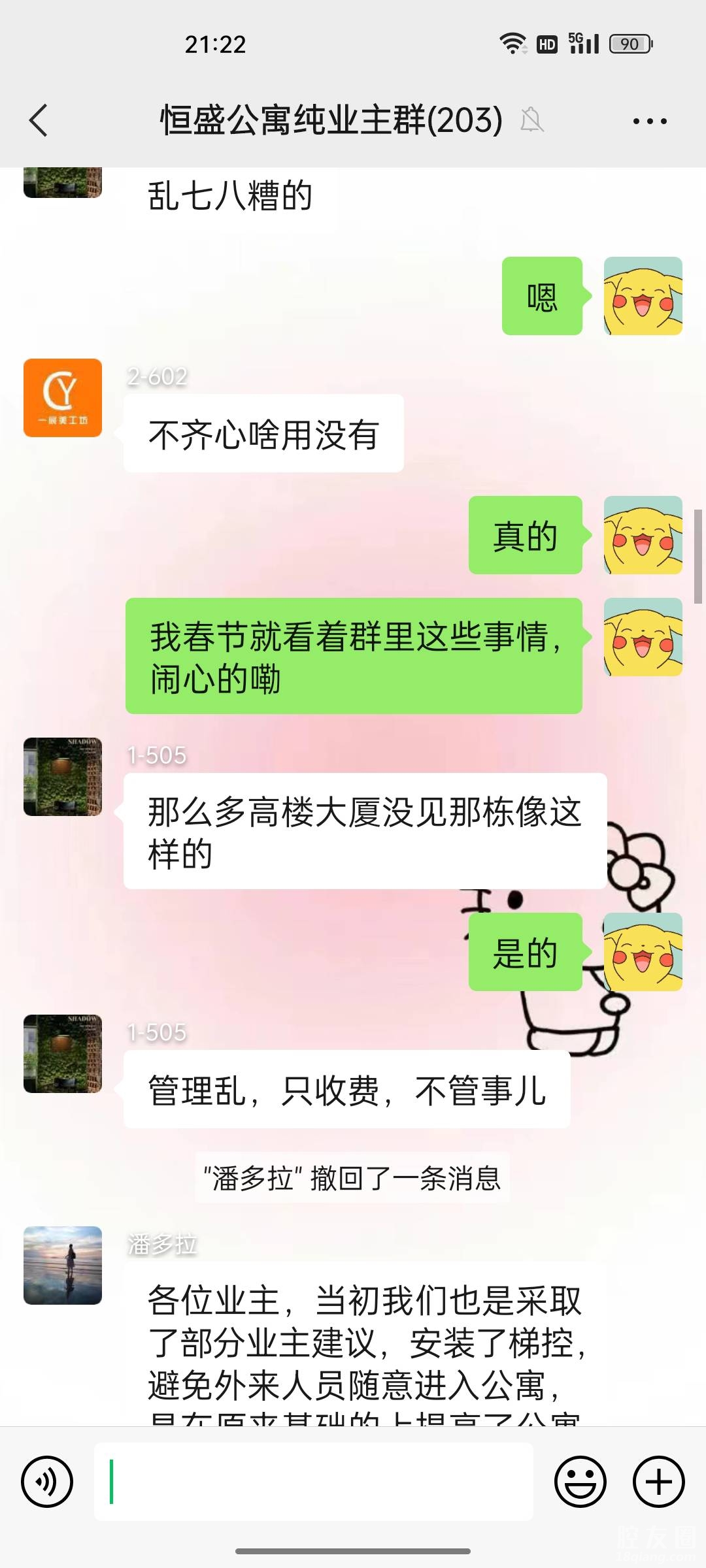706x1568 pixels.
Task: Tap the message input field
Action: click(x=314, y=1482)
